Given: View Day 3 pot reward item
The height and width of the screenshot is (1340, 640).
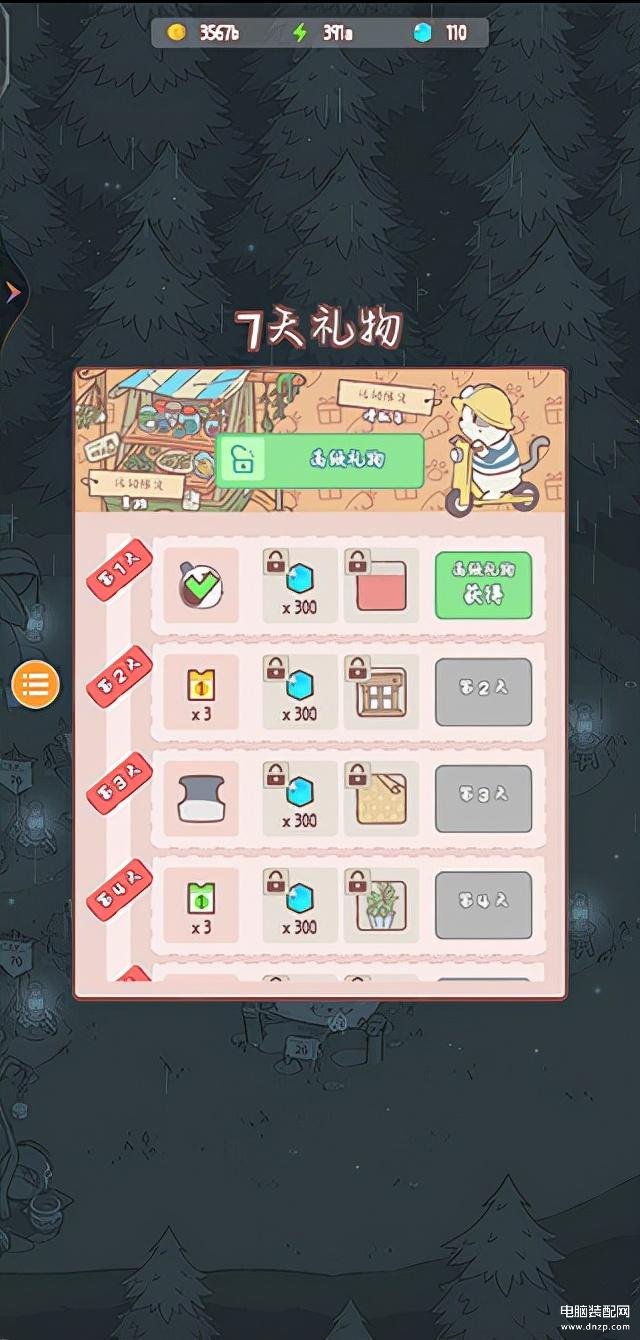Looking at the screenshot, I should tap(201, 798).
